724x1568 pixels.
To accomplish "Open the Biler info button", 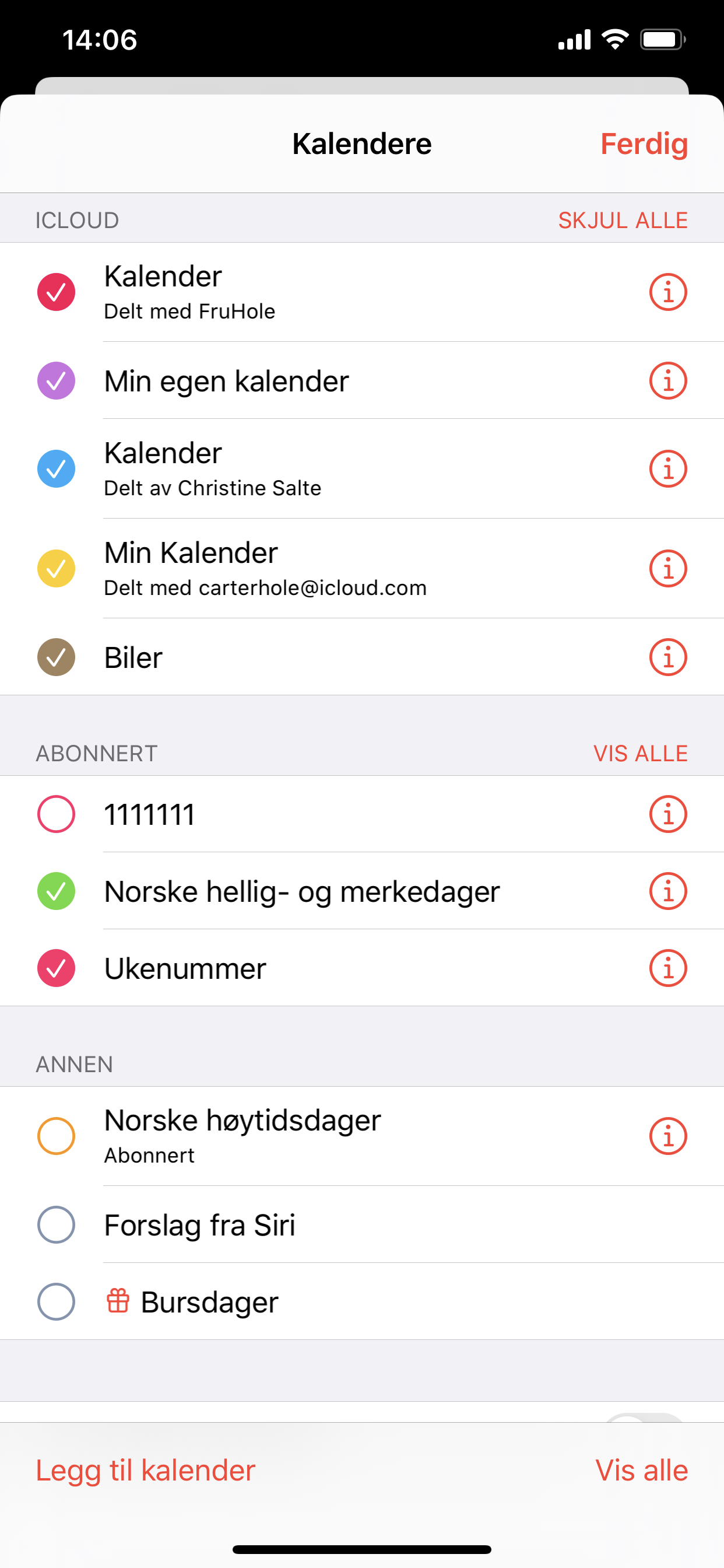I will pyautogui.click(x=667, y=657).
